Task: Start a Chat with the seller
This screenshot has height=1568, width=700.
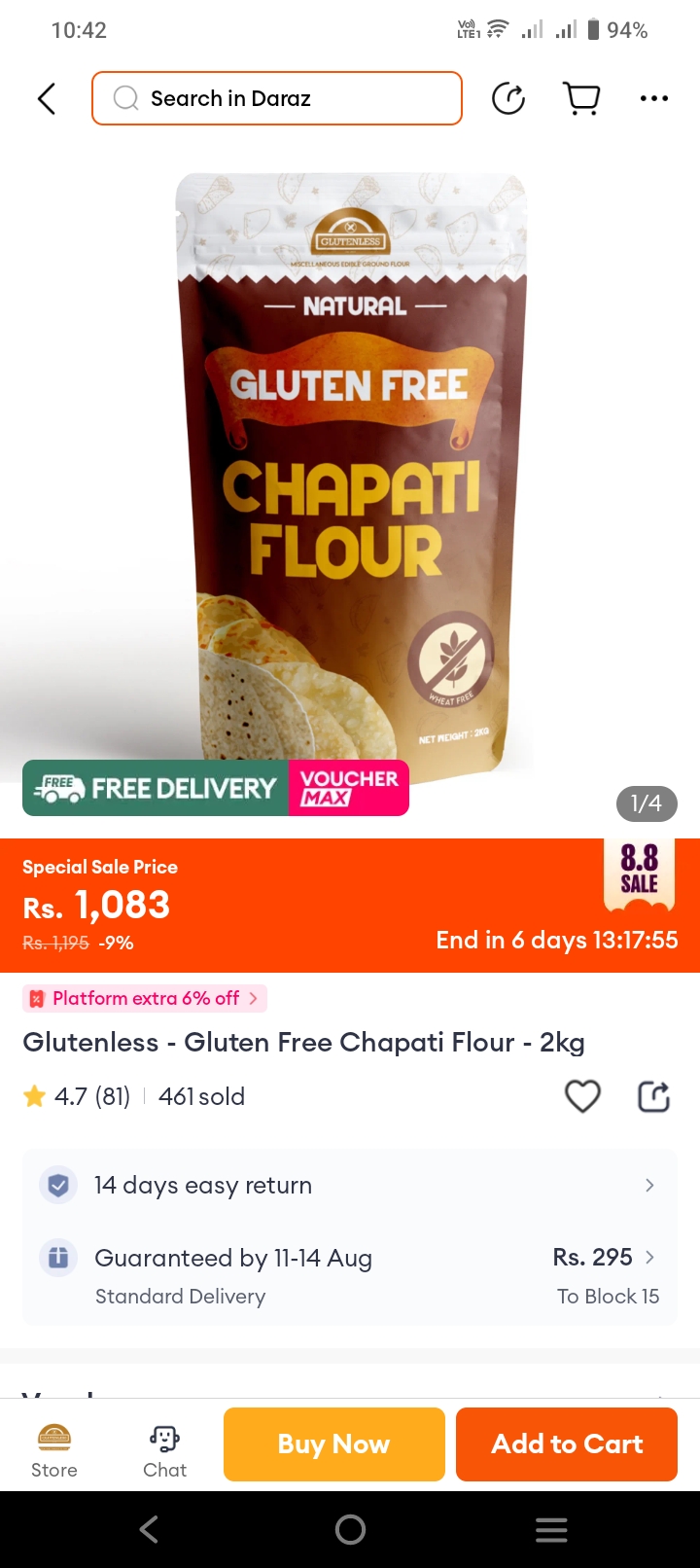Action: 164,1449
